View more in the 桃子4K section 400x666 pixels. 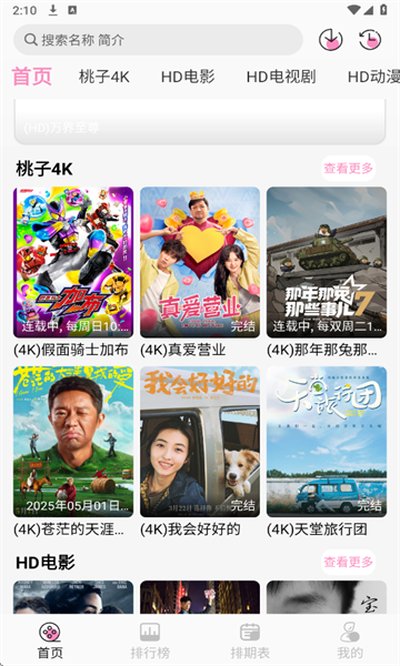[348, 168]
